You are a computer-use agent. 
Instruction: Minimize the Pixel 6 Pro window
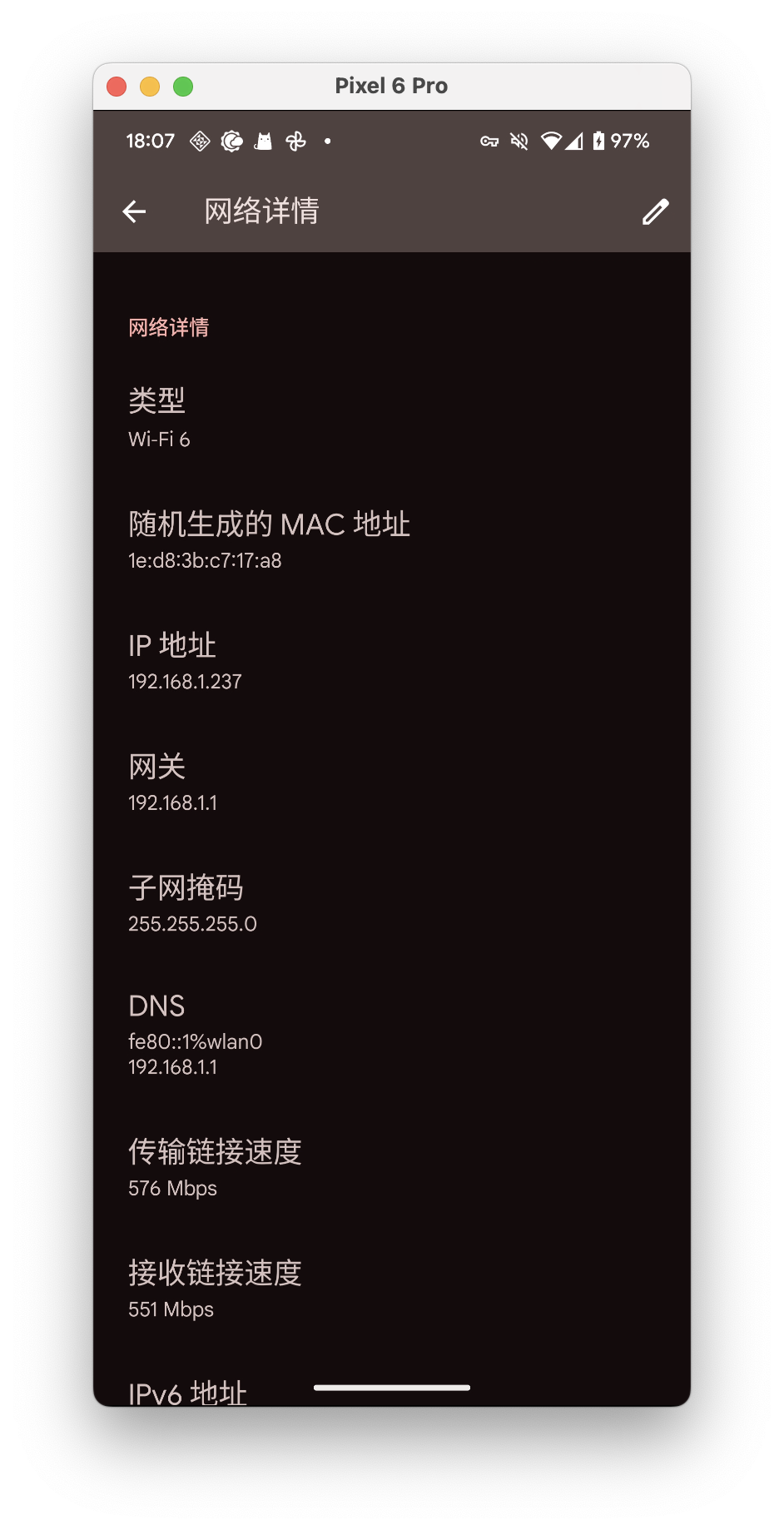[x=150, y=87]
